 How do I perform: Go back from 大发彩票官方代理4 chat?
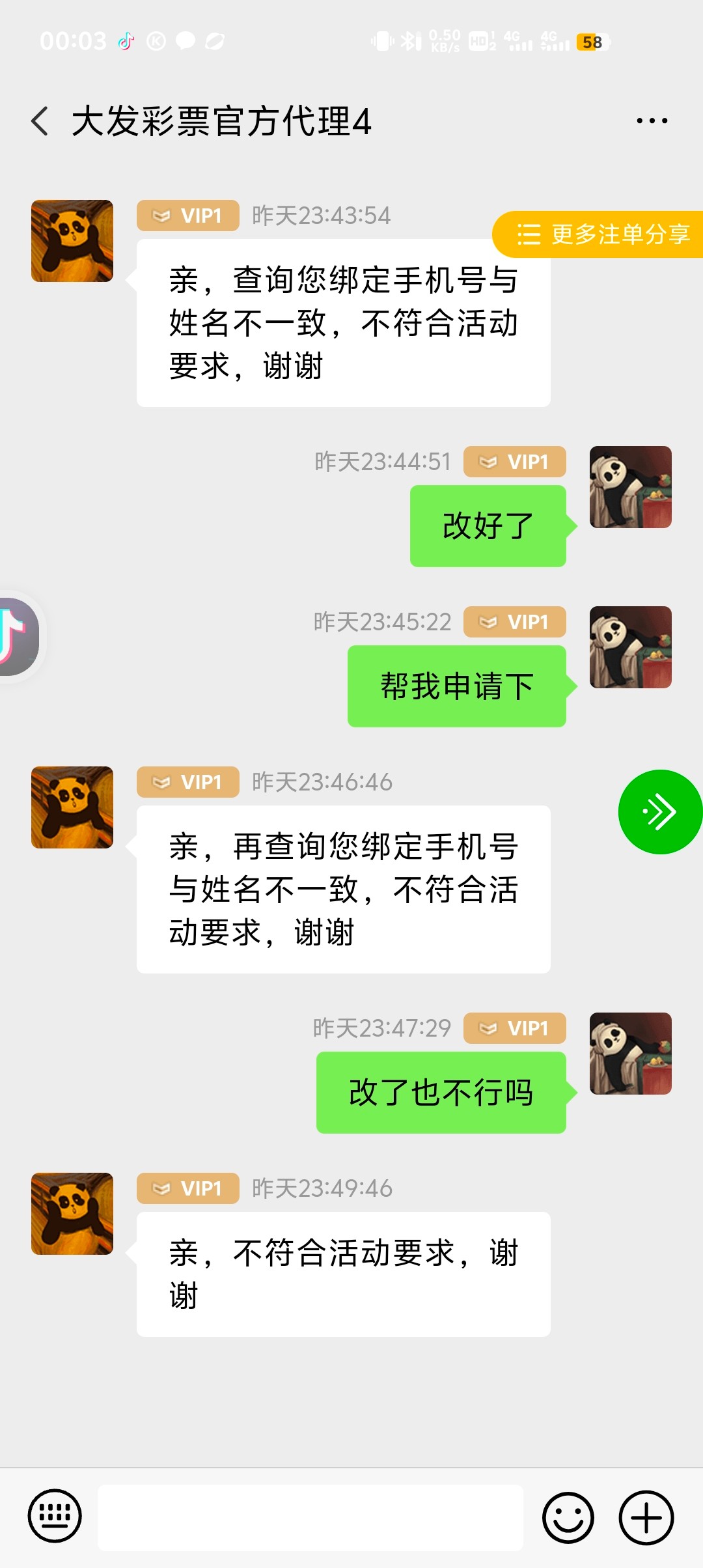[x=40, y=121]
